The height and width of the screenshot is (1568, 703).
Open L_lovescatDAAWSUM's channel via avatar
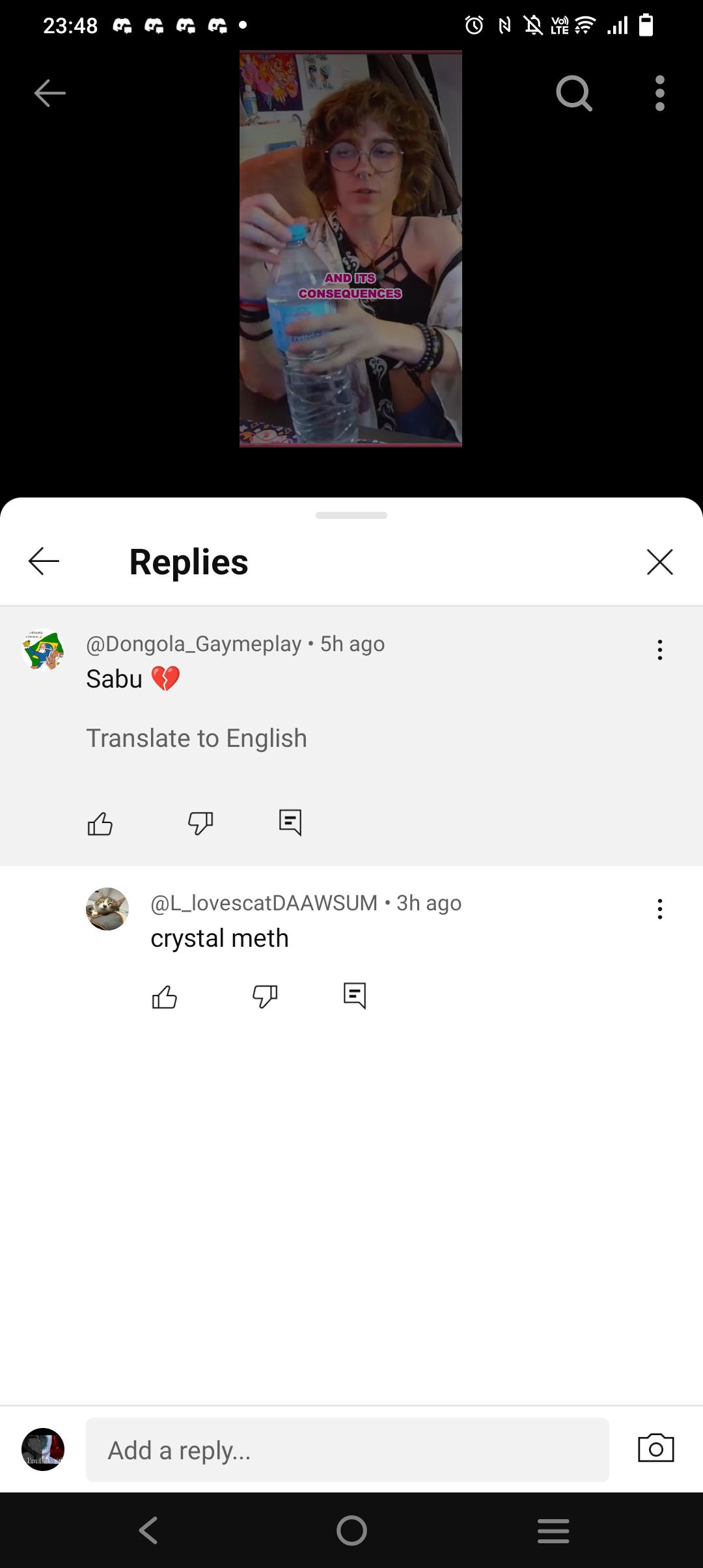click(107, 909)
